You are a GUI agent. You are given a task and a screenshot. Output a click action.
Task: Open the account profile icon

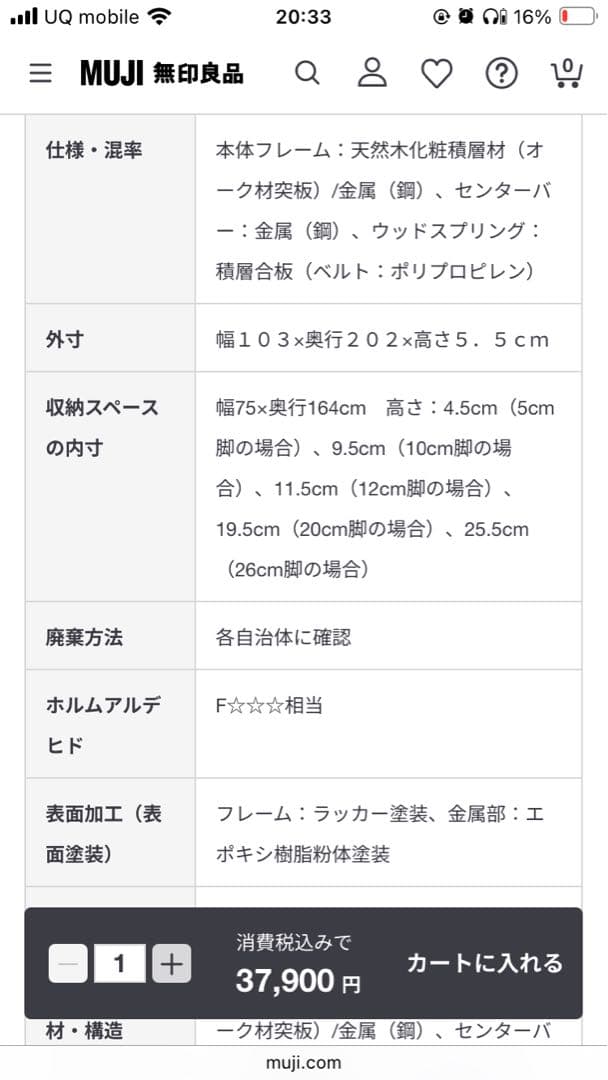coord(372,73)
